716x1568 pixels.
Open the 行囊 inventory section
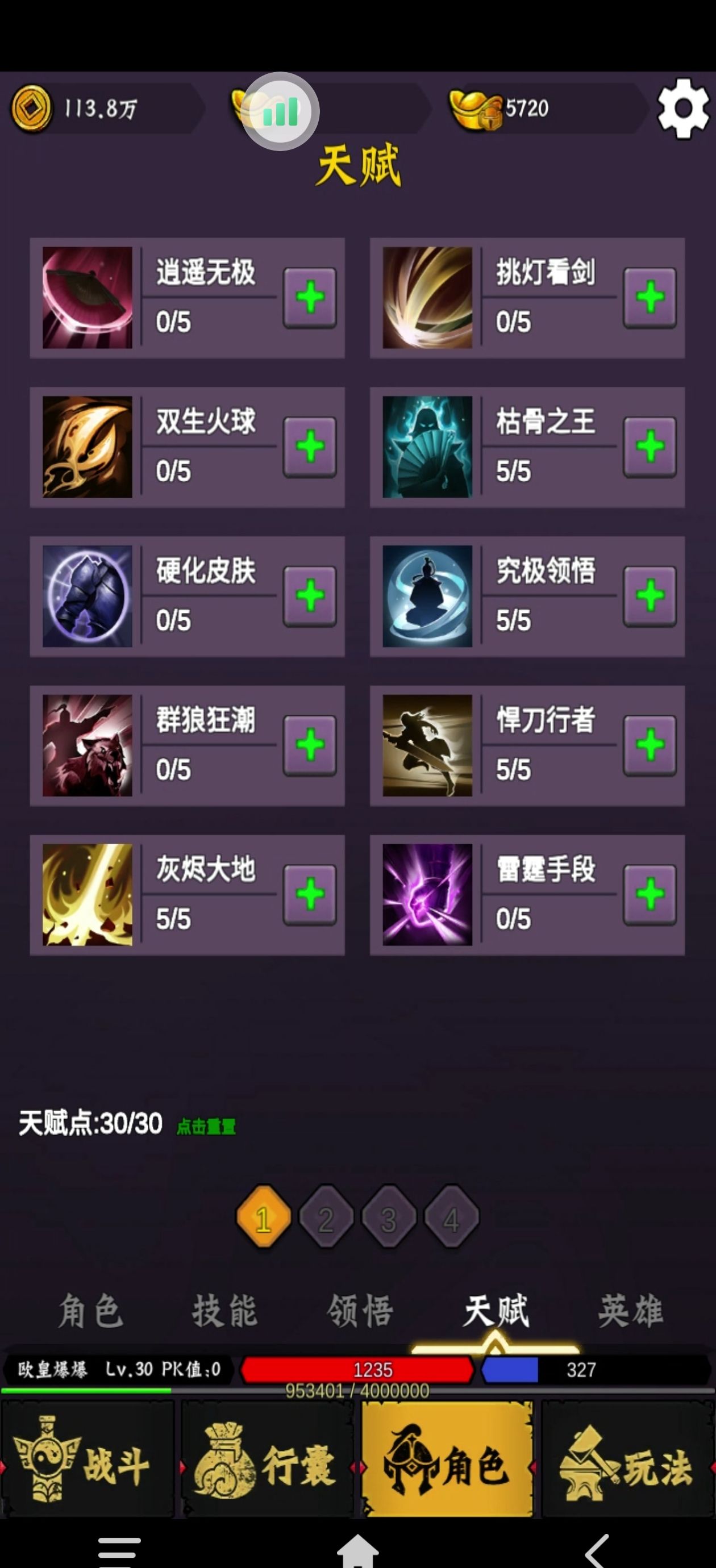pos(267,1465)
